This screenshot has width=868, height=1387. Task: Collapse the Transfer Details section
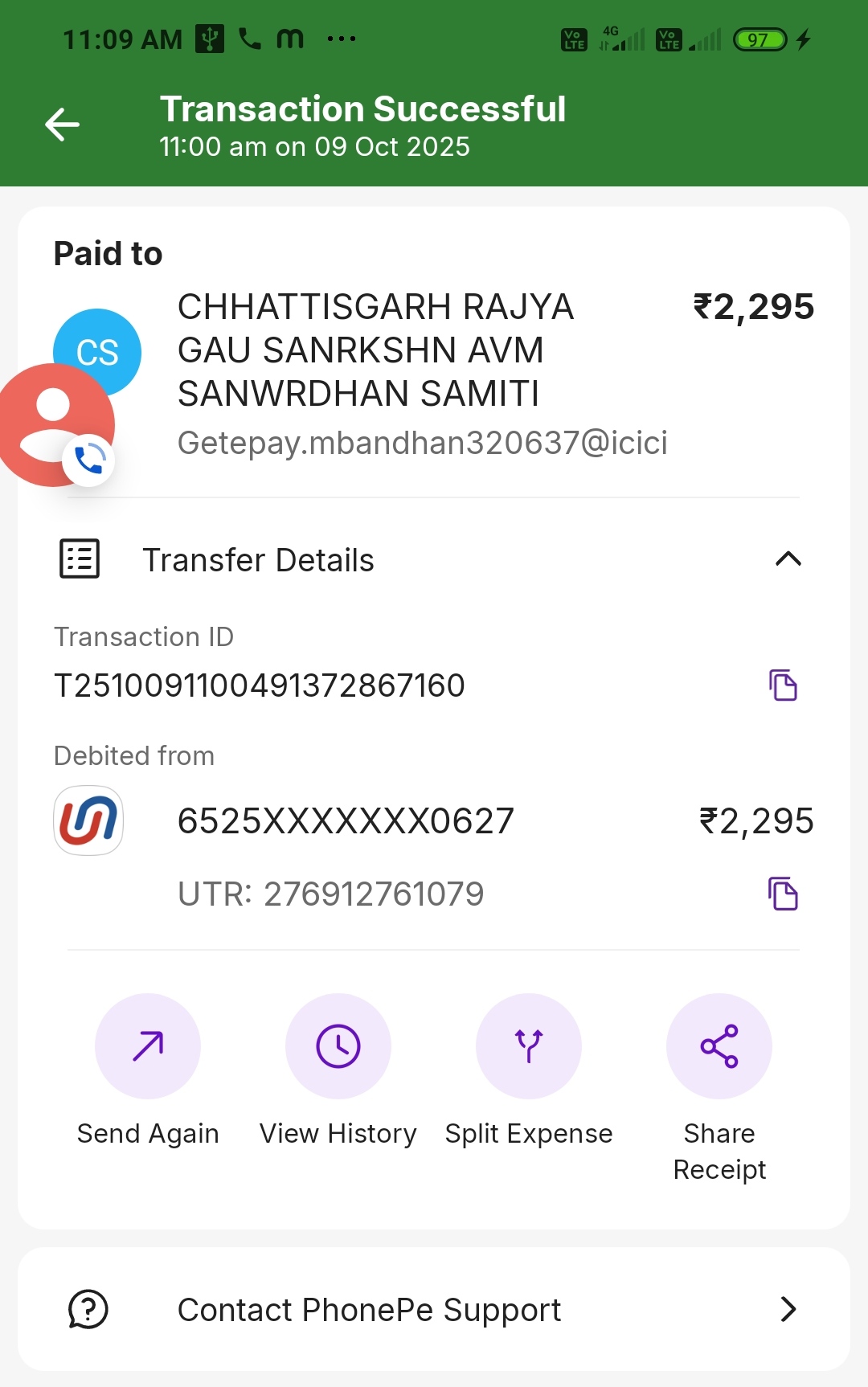788,559
